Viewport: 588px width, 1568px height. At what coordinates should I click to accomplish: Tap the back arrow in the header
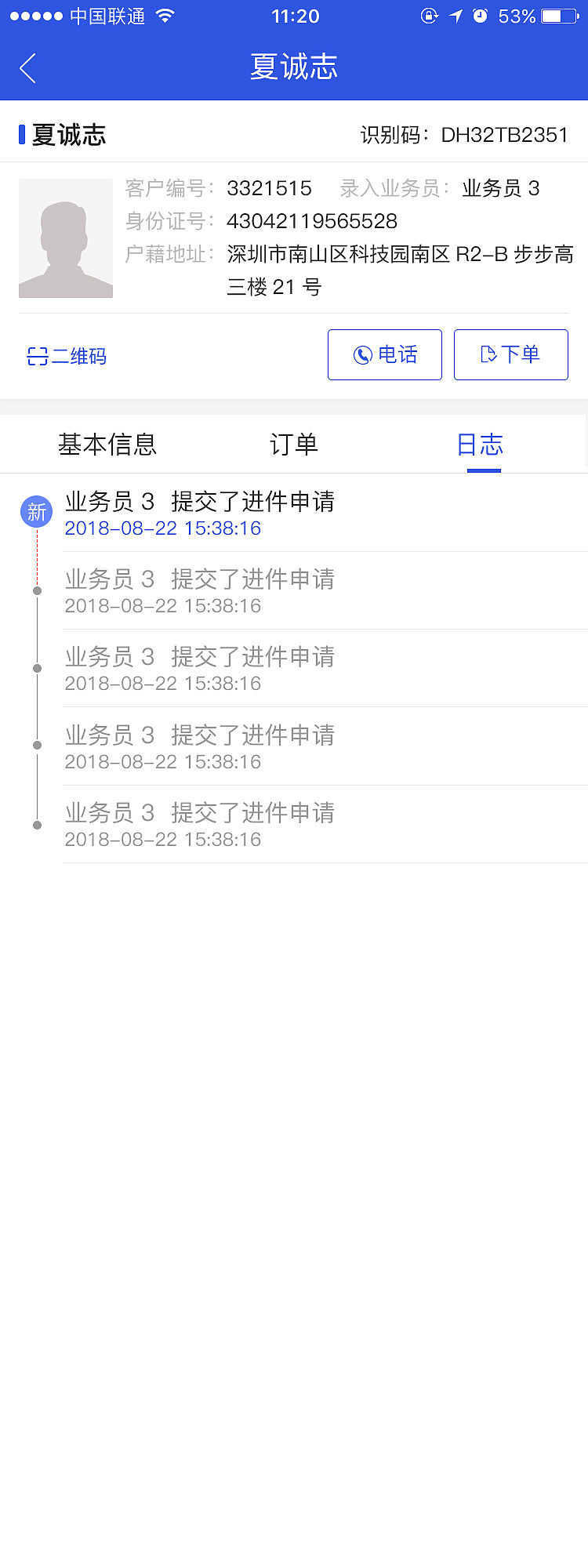point(27,68)
